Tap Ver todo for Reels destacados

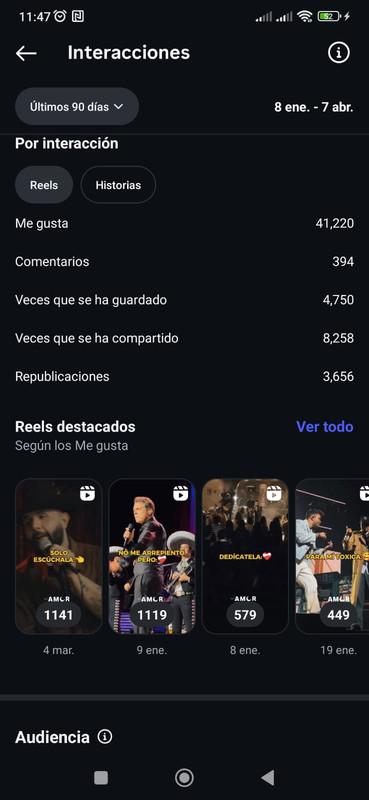(325, 427)
